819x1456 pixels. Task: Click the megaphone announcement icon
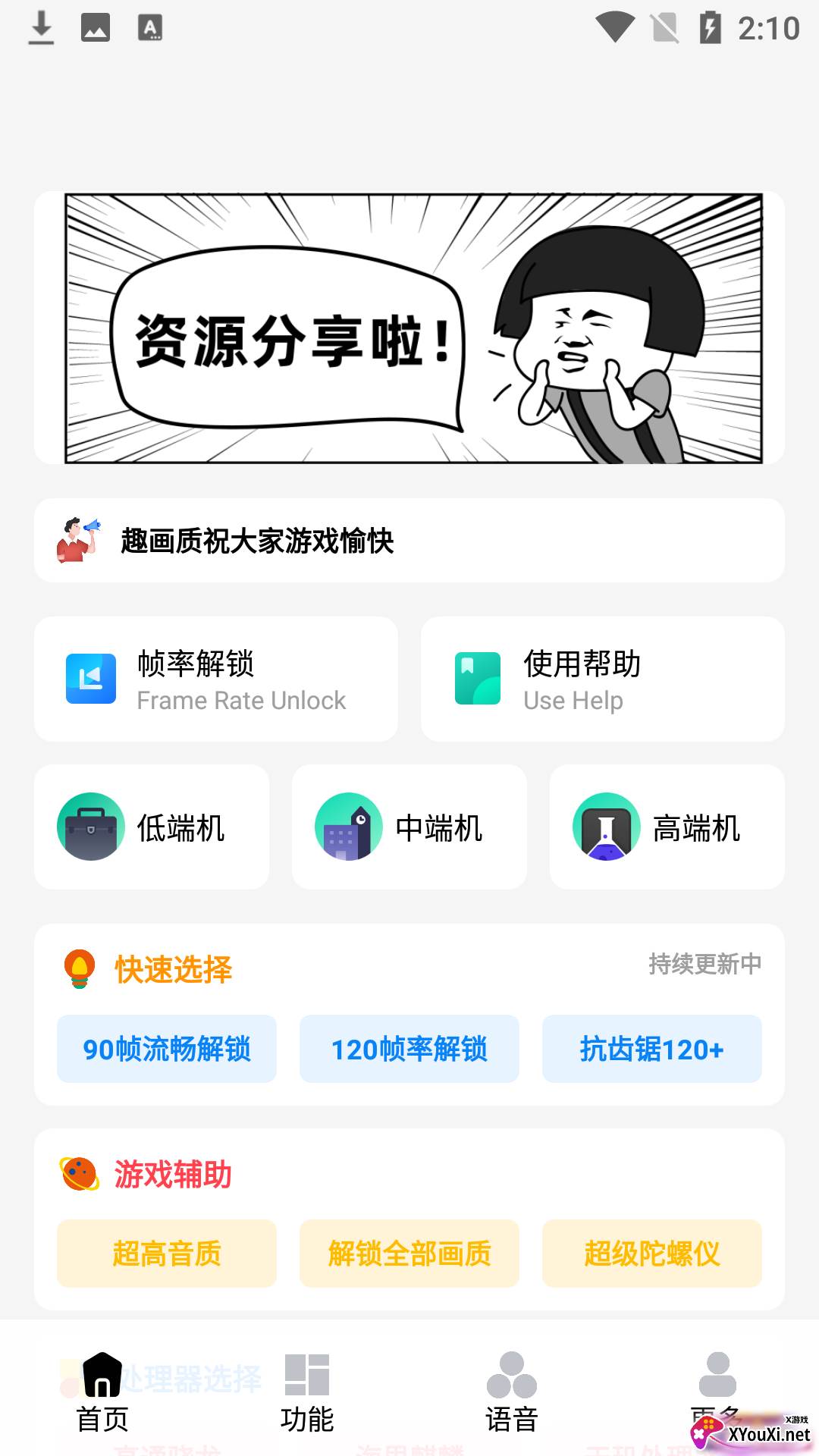tap(78, 541)
